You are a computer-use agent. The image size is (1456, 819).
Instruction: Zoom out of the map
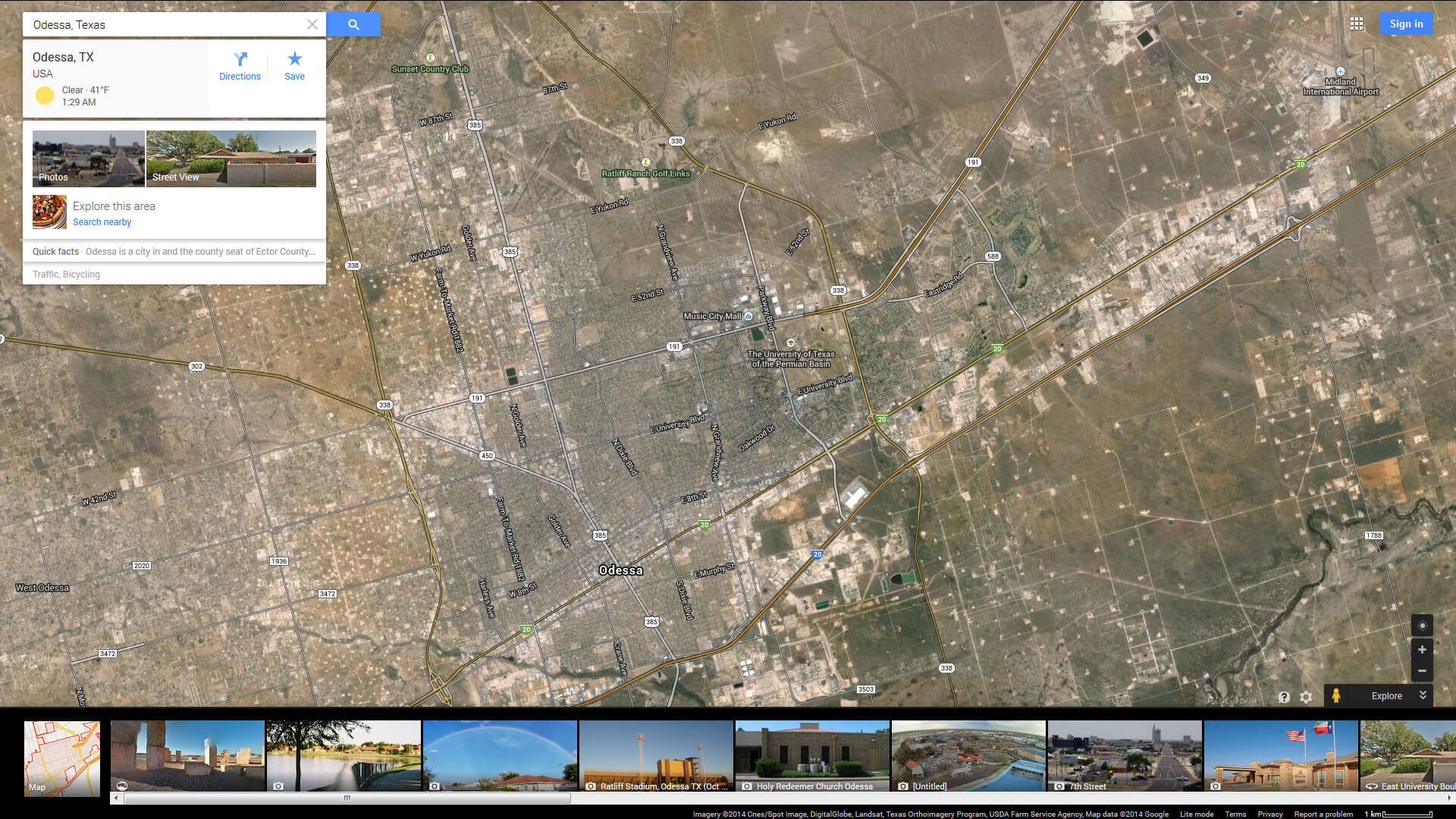pyautogui.click(x=1422, y=671)
